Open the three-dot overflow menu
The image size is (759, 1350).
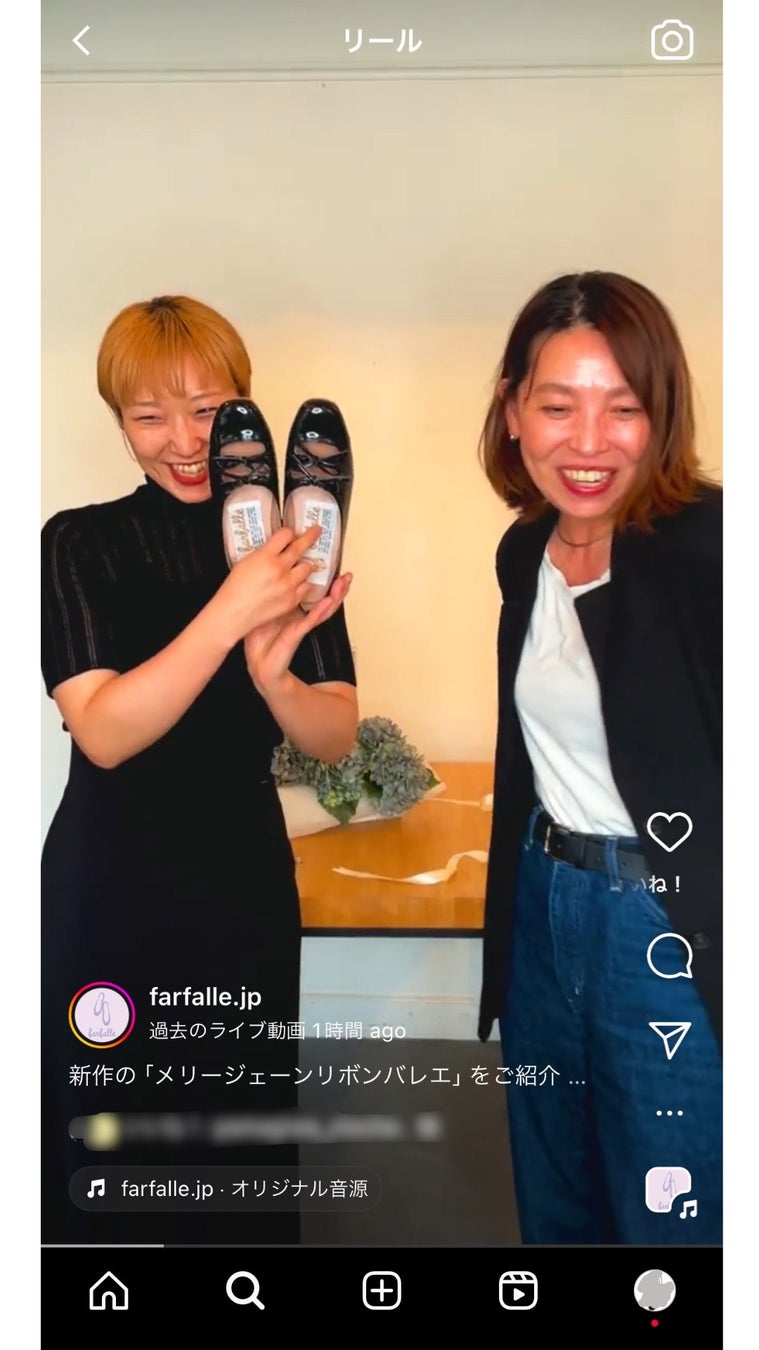[x=669, y=1113]
